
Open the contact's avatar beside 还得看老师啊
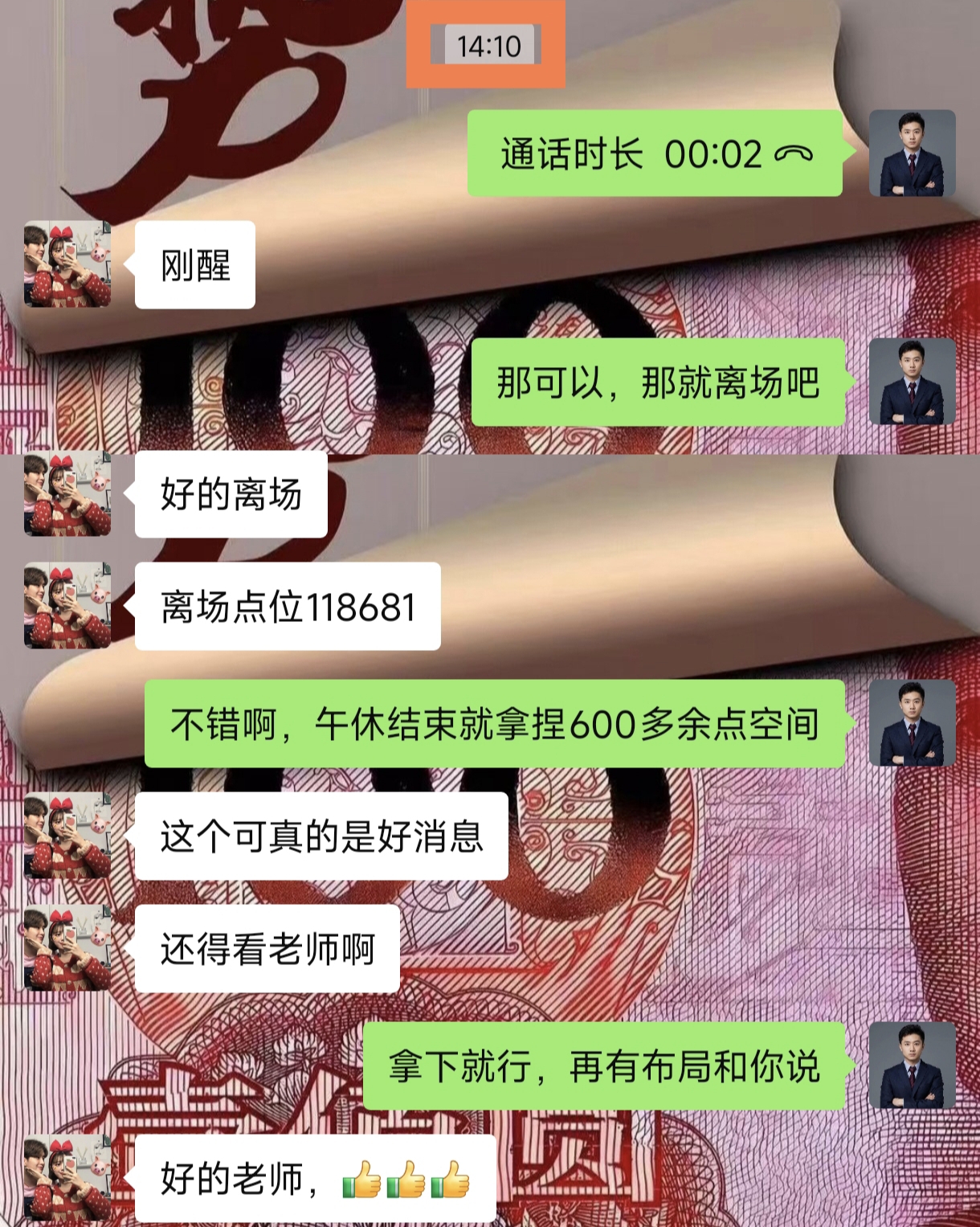point(67,948)
